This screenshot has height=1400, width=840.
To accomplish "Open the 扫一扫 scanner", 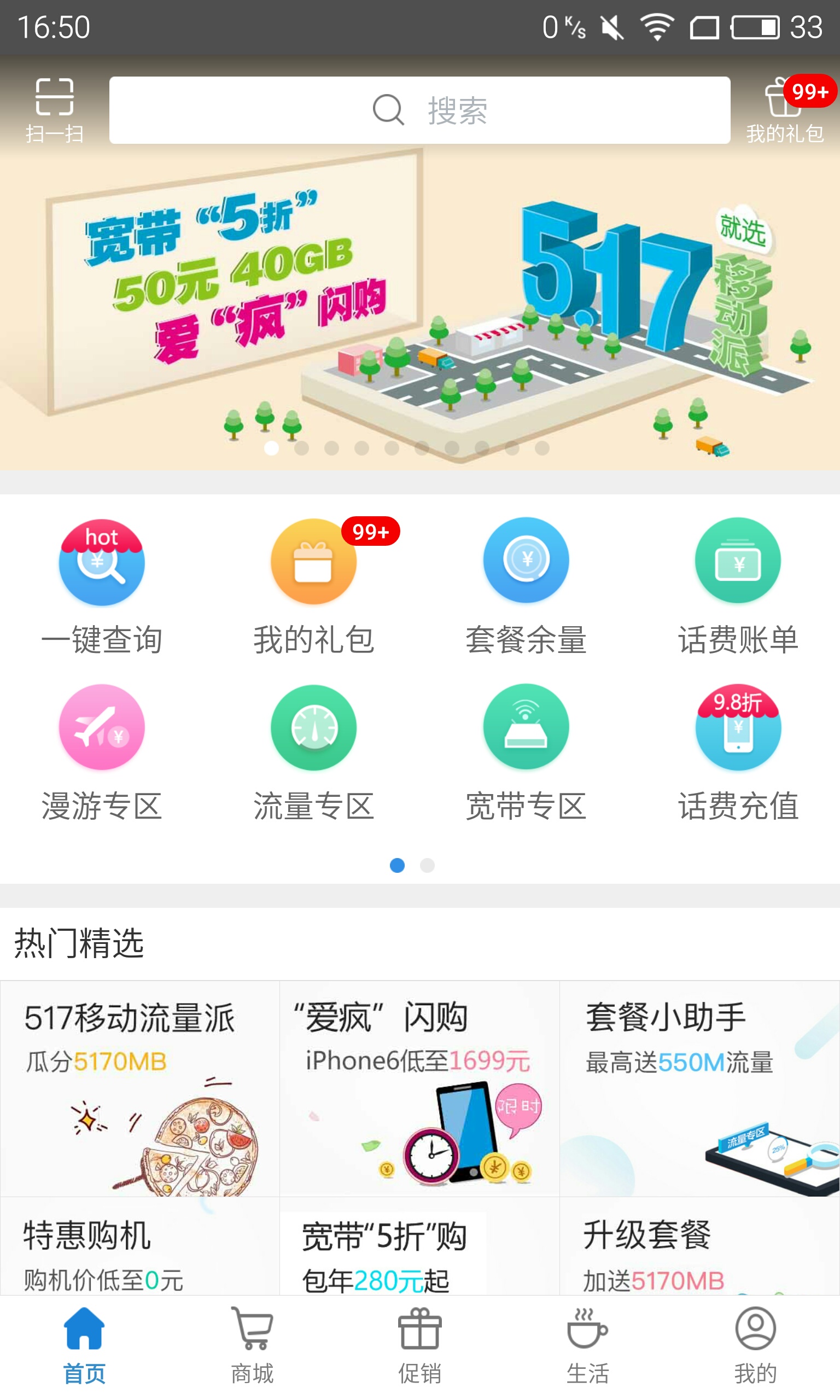I will (x=54, y=109).
